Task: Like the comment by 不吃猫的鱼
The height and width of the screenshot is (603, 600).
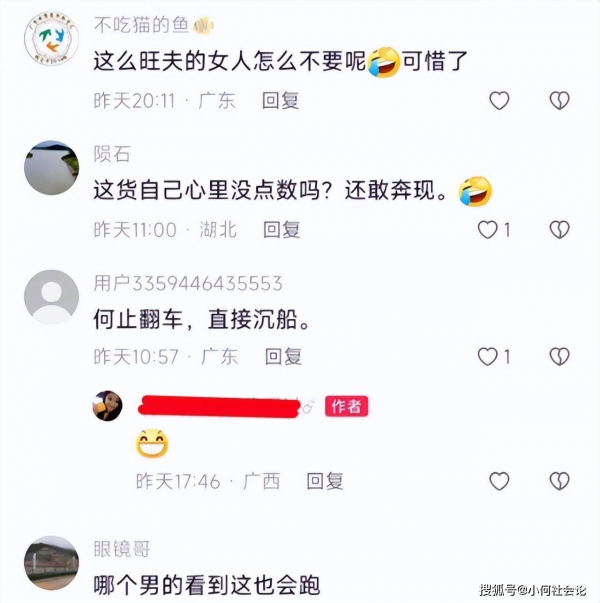Action: (x=498, y=100)
